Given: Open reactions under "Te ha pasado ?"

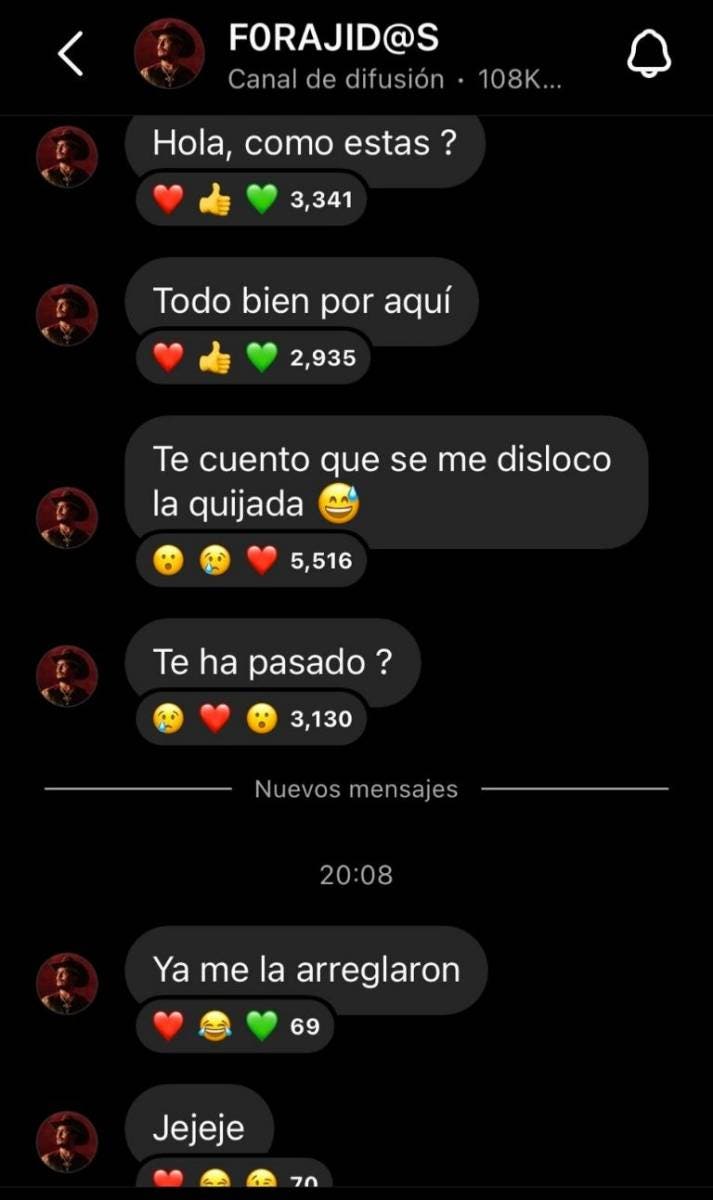Looking at the screenshot, I should click(x=251, y=717).
